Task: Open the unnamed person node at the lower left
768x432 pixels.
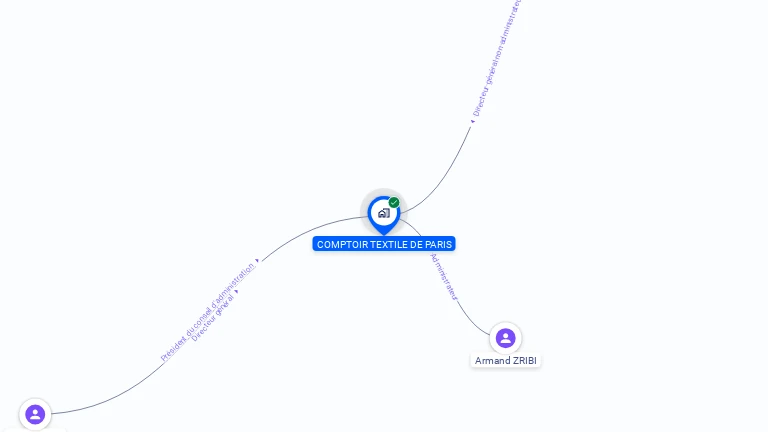Action: click(x=35, y=414)
